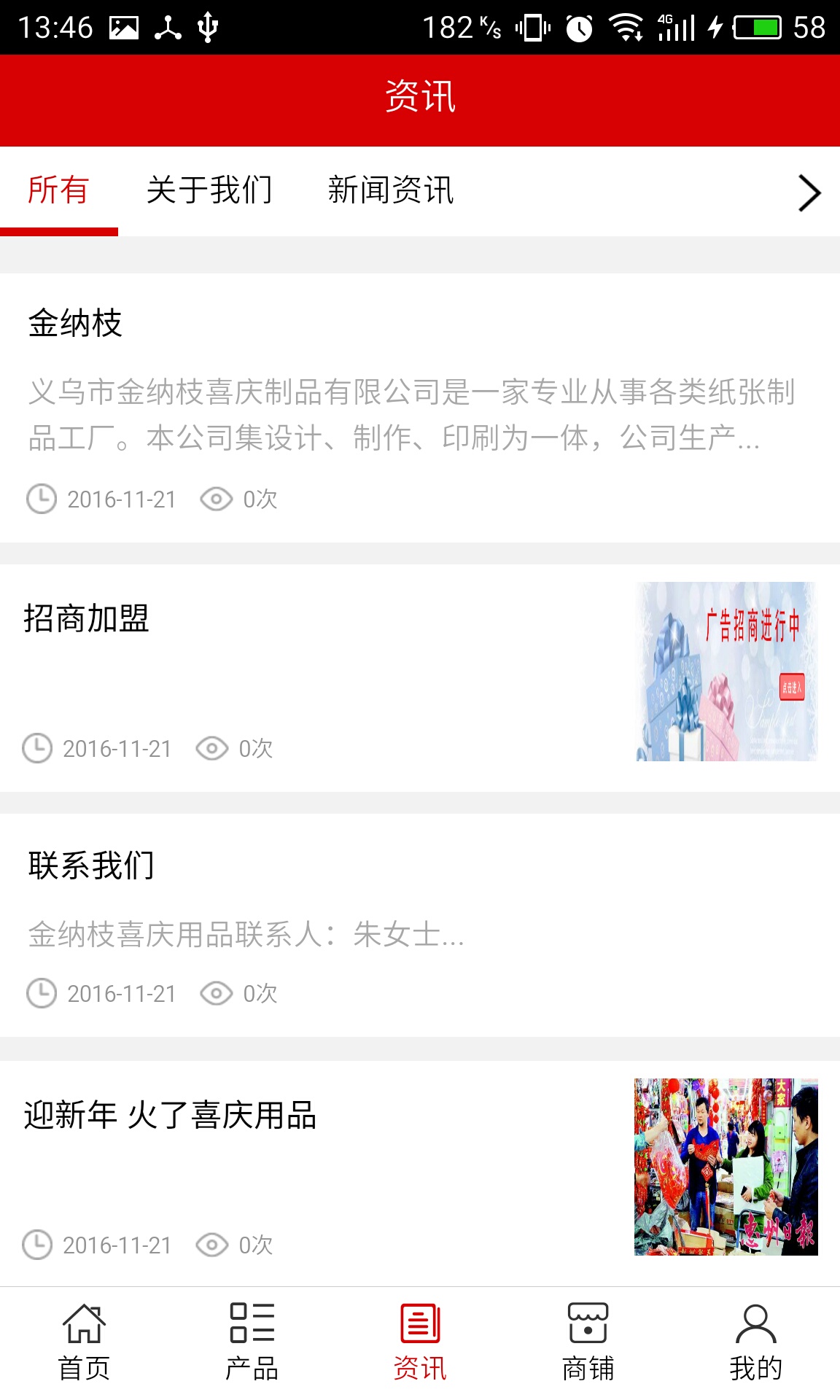The height and width of the screenshot is (1400, 840).
Task: Switch to the 关于我们 tab
Action: click(x=209, y=191)
